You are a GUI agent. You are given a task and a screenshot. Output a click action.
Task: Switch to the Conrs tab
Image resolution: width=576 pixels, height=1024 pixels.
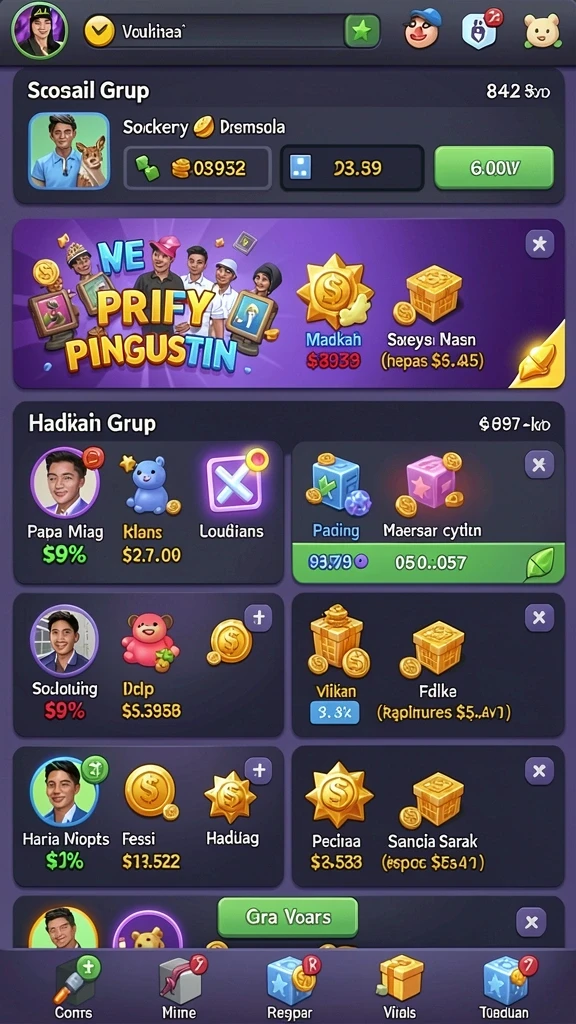coord(73,986)
